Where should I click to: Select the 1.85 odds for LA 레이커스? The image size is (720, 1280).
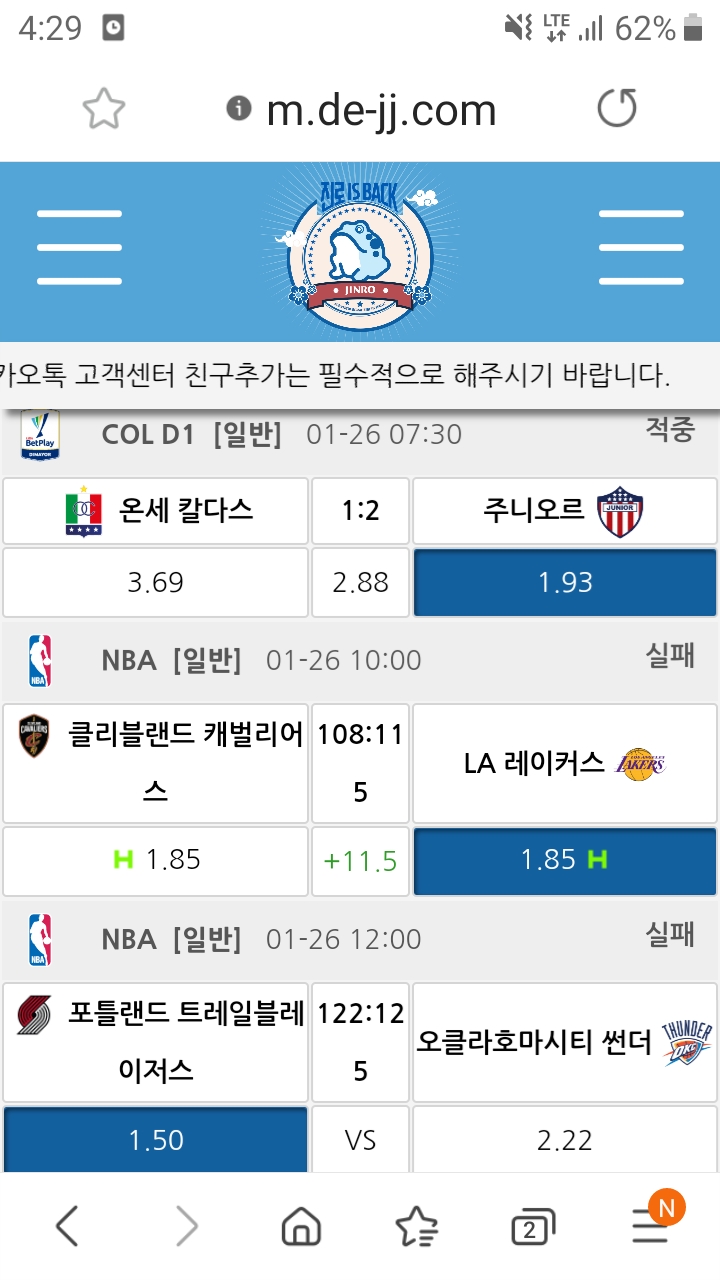pyautogui.click(x=565, y=860)
